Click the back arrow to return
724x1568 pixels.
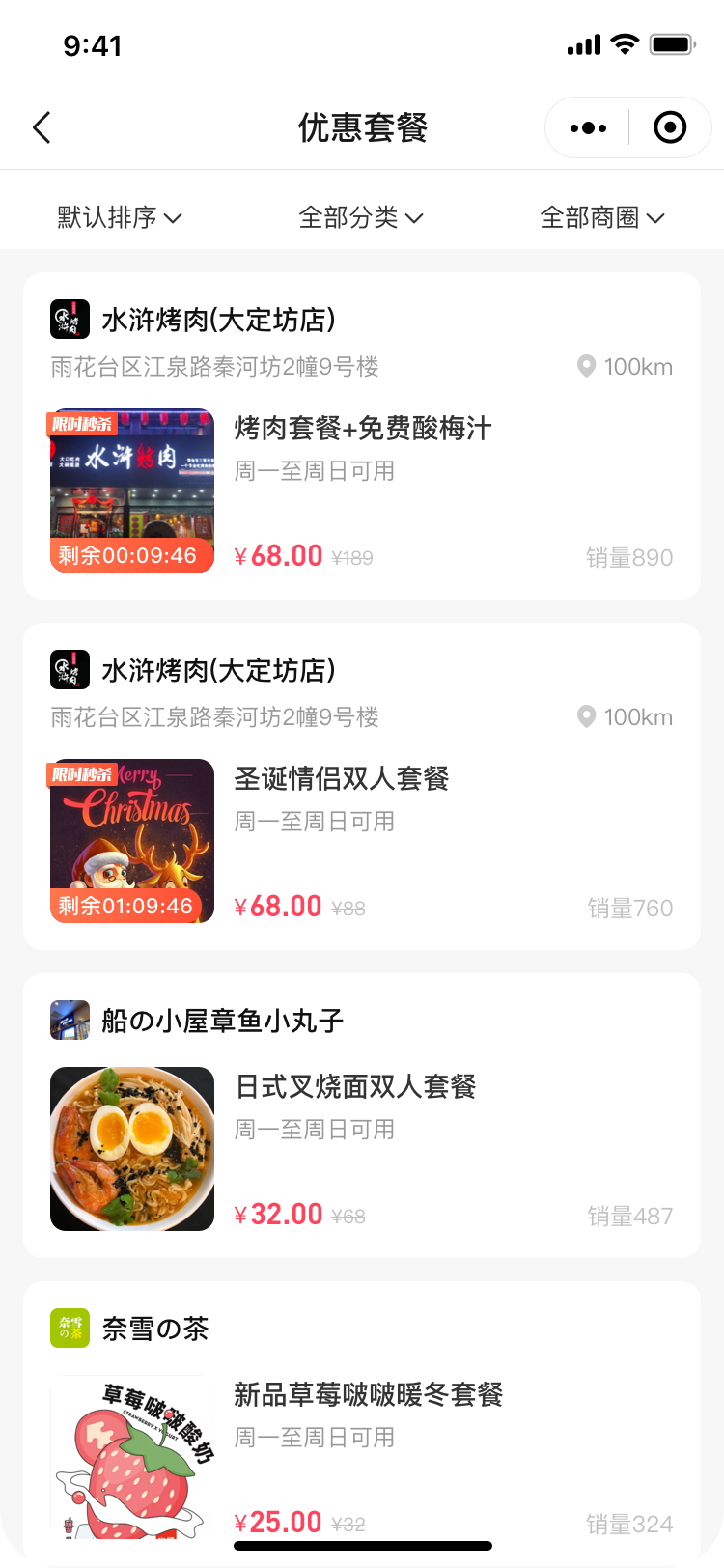41,126
